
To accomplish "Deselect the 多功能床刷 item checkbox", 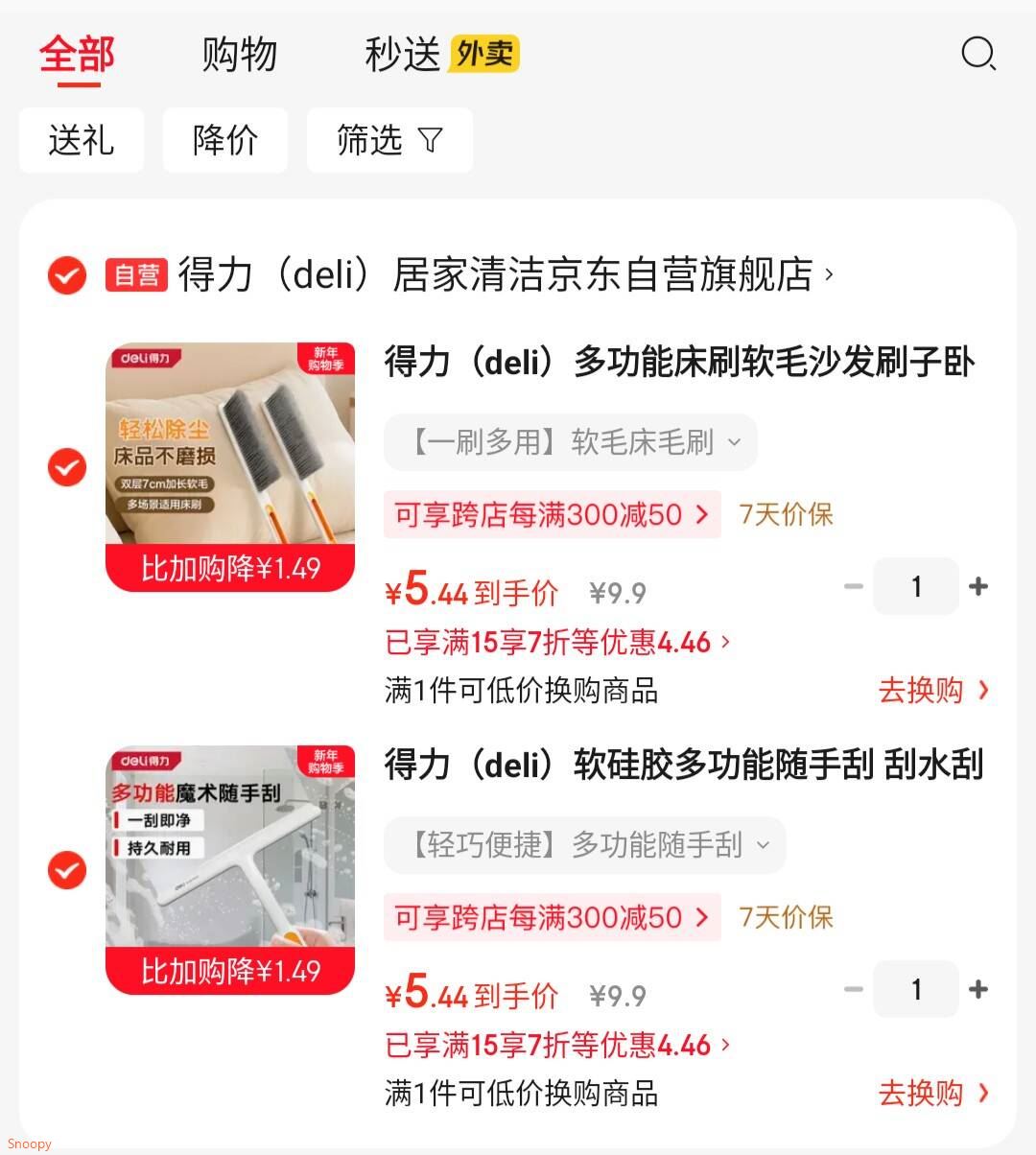I will pos(66,468).
